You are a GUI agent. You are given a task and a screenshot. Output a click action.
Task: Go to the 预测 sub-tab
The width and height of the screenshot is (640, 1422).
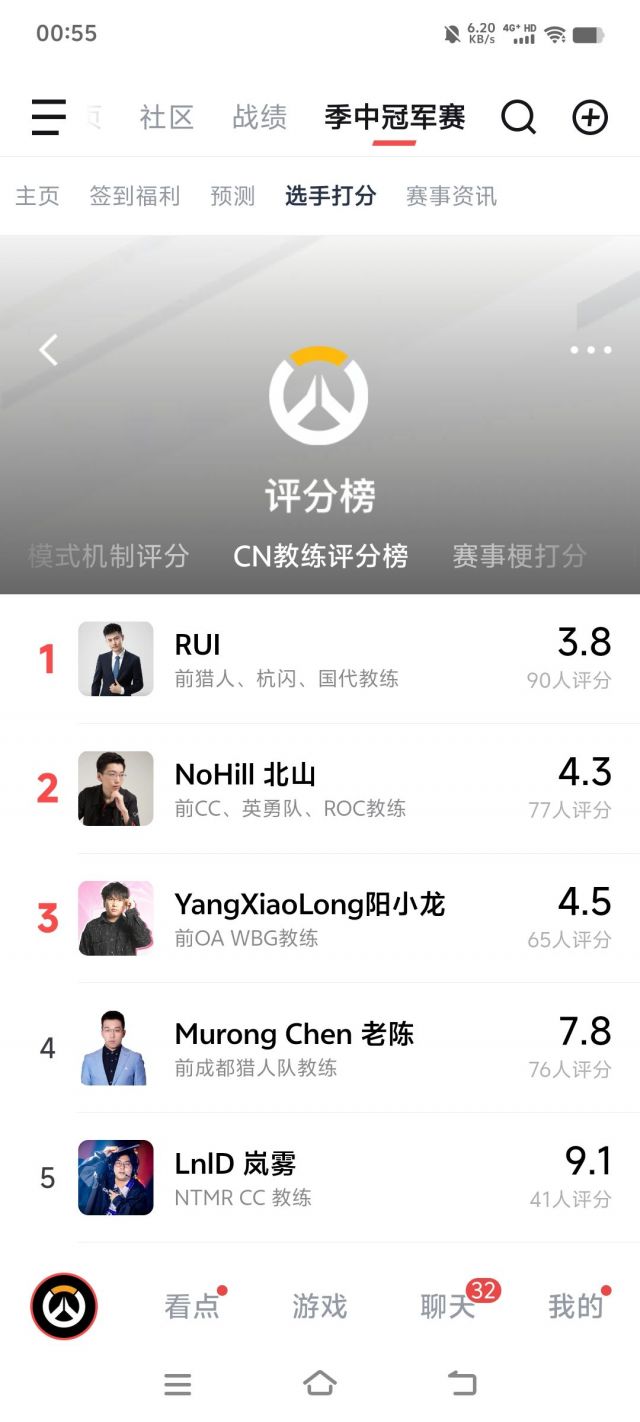pos(233,196)
